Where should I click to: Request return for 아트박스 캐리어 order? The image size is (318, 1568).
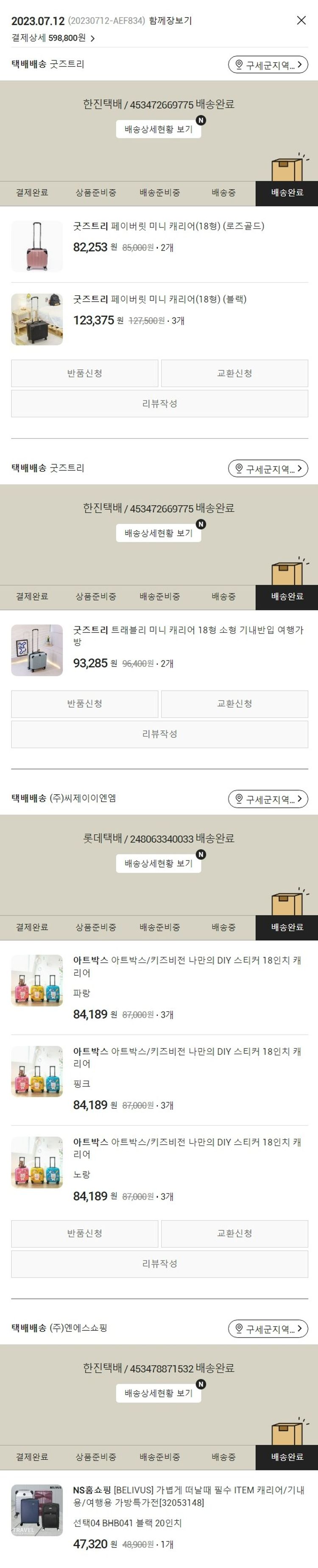84,1232
